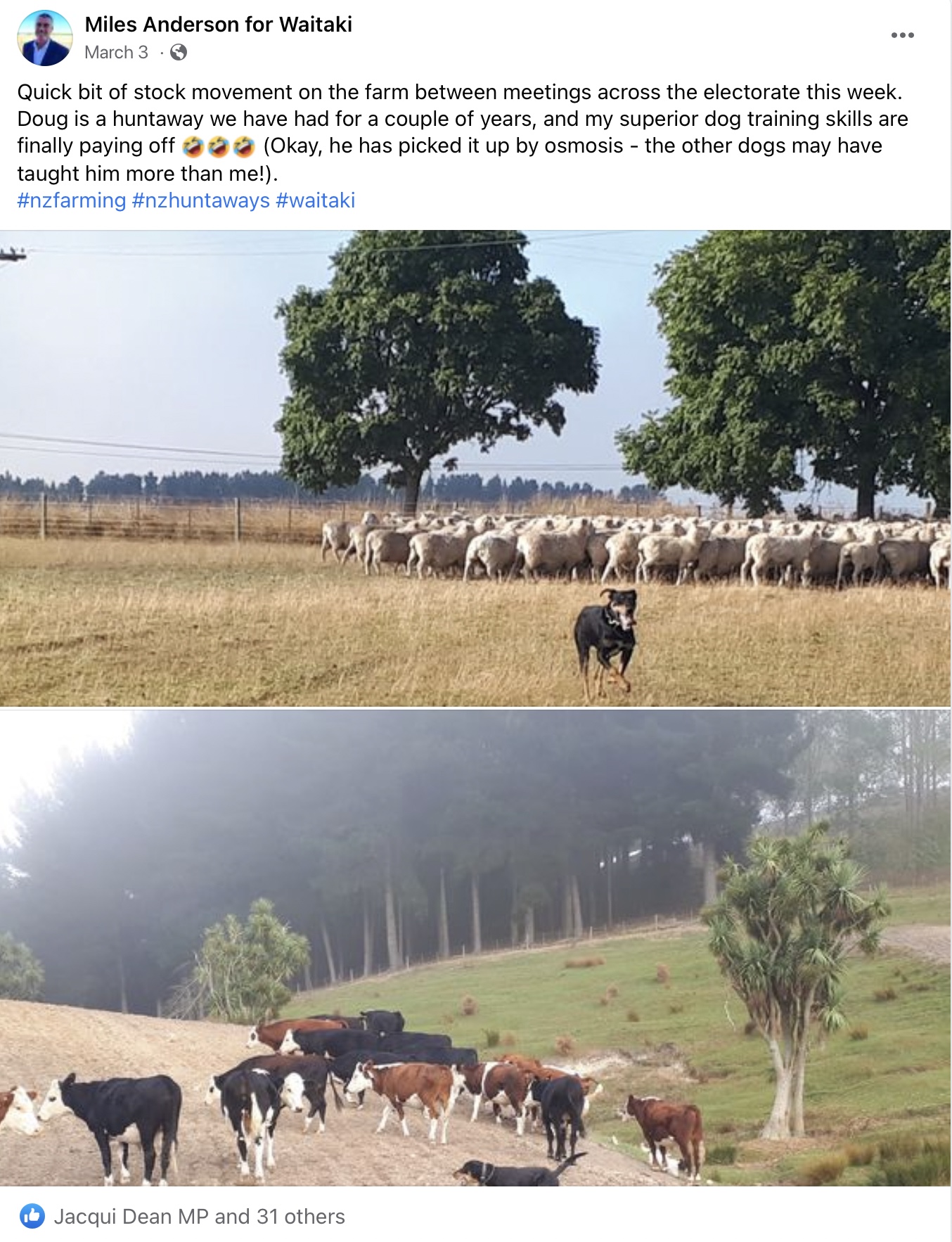Image resolution: width=952 pixels, height=1242 pixels.
Task: See who reacted: Jacqui Dean MP and others
Action: 199,1216
